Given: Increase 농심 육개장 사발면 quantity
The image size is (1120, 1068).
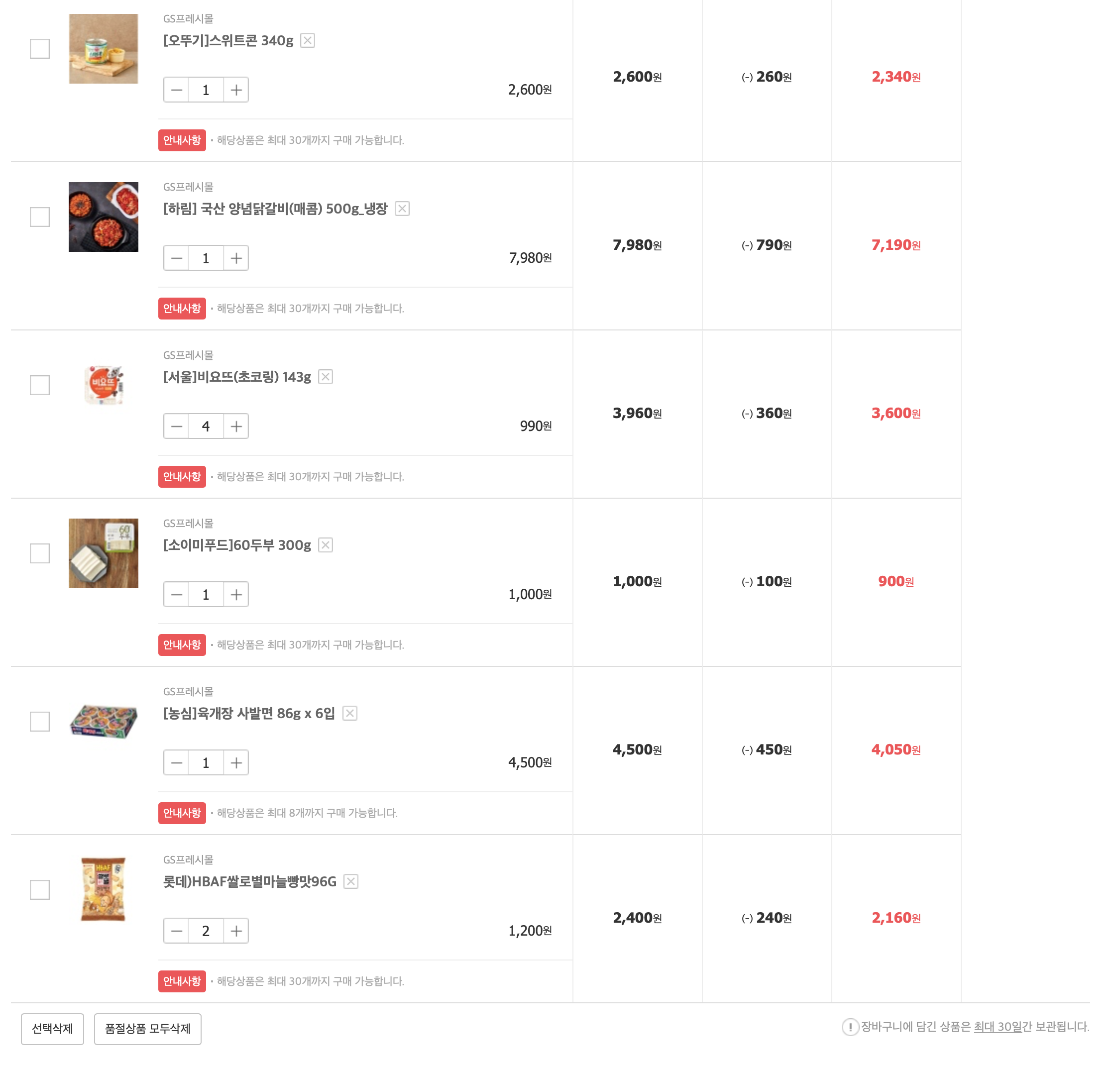Looking at the screenshot, I should [x=236, y=763].
